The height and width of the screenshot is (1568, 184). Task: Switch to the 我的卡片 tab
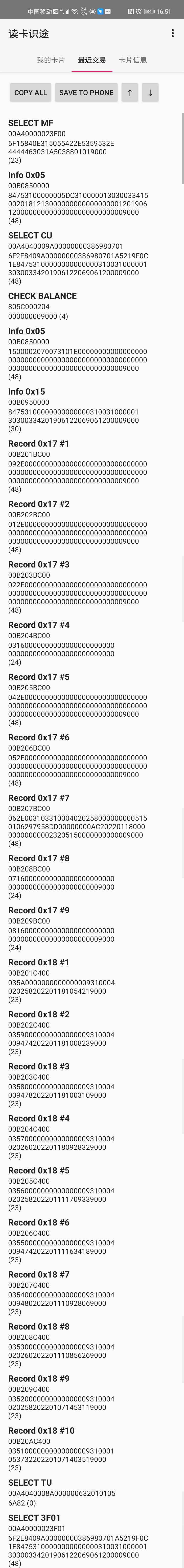tap(51, 60)
